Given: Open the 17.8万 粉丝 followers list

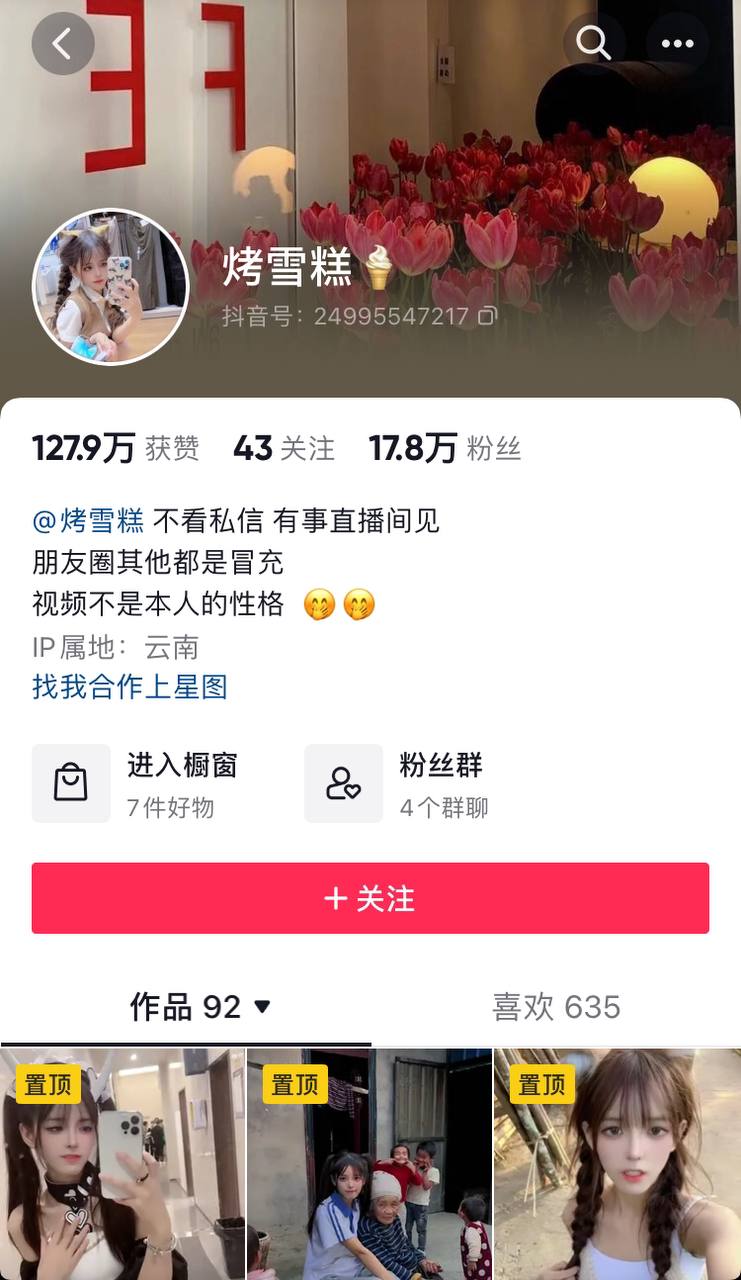Looking at the screenshot, I should click(x=445, y=448).
